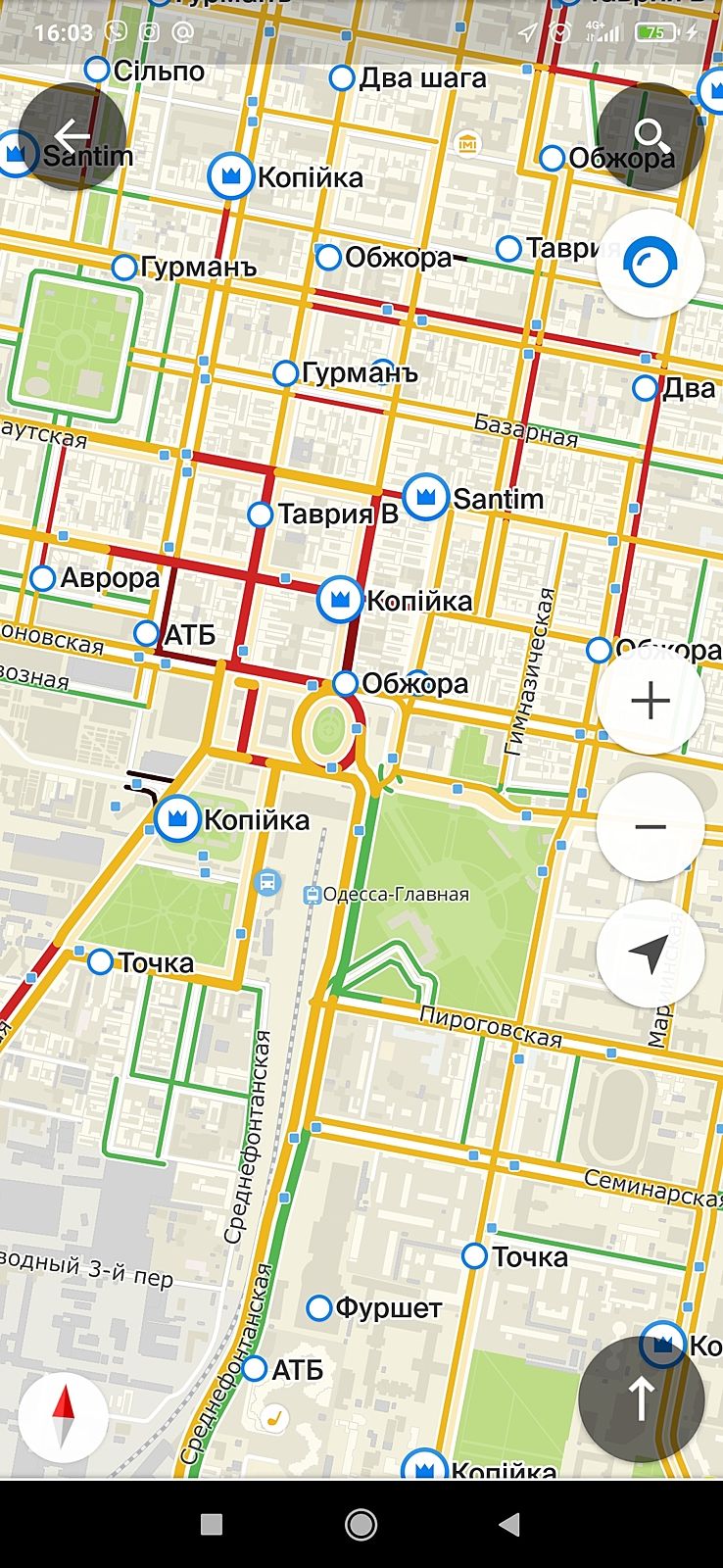Reset map orientation with the compass
Image resolution: width=723 pixels, height=1568 pixels.
coord(64,1417)
